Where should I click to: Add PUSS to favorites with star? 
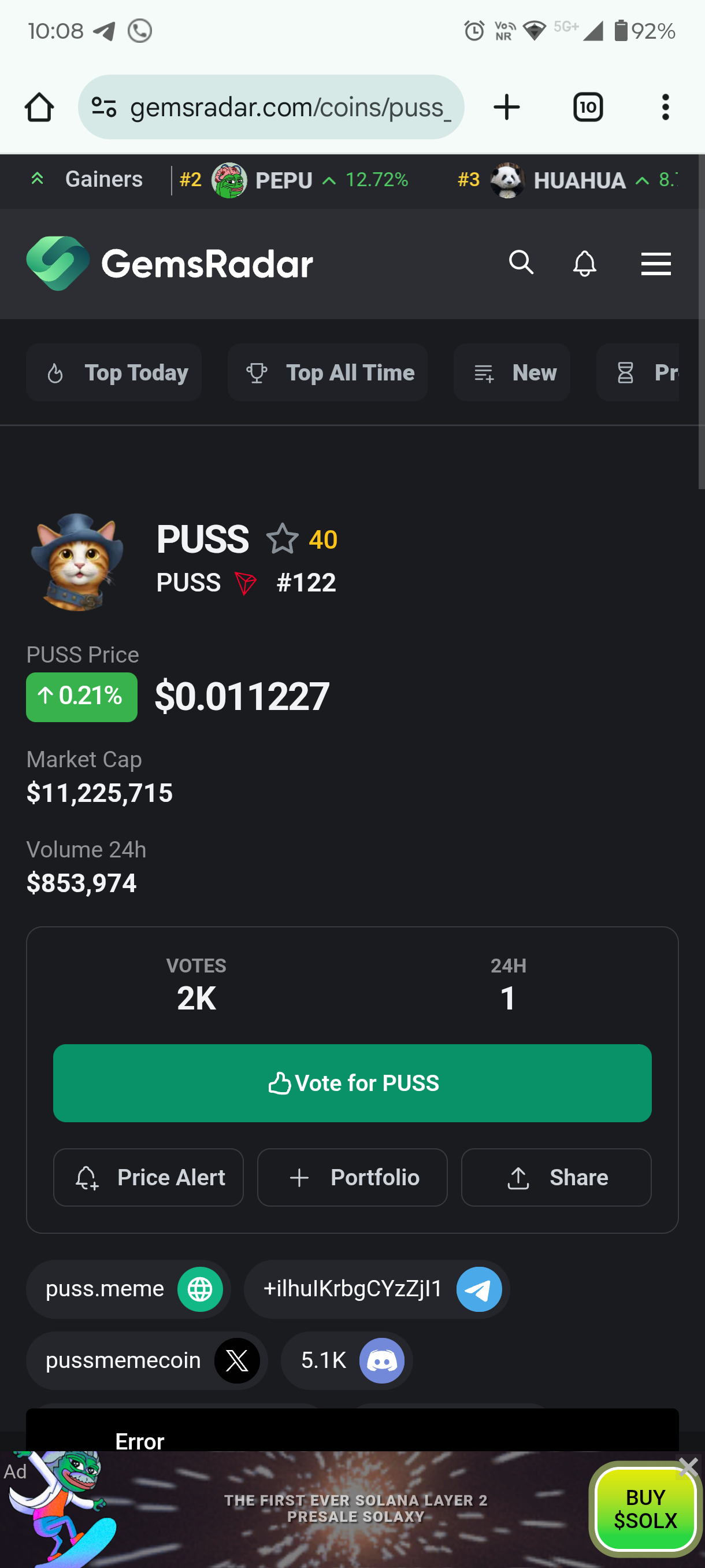(x=282, y=539)
